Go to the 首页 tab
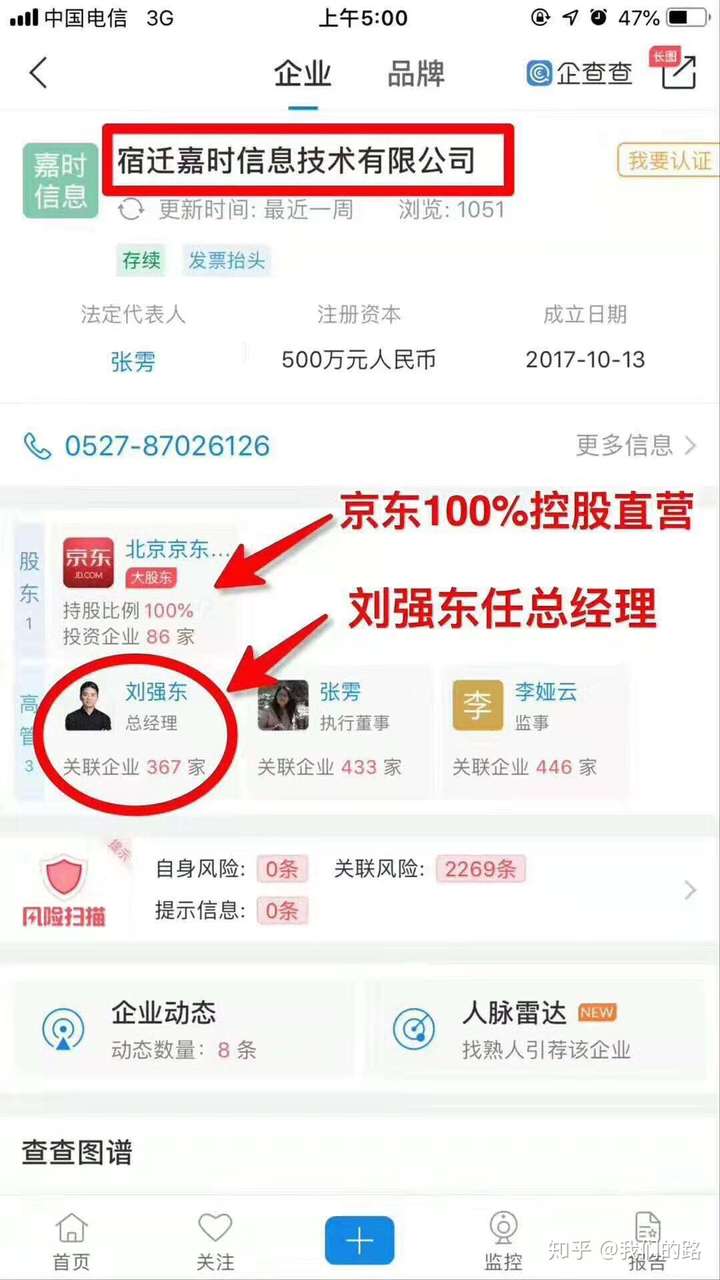 point(71,1240)
